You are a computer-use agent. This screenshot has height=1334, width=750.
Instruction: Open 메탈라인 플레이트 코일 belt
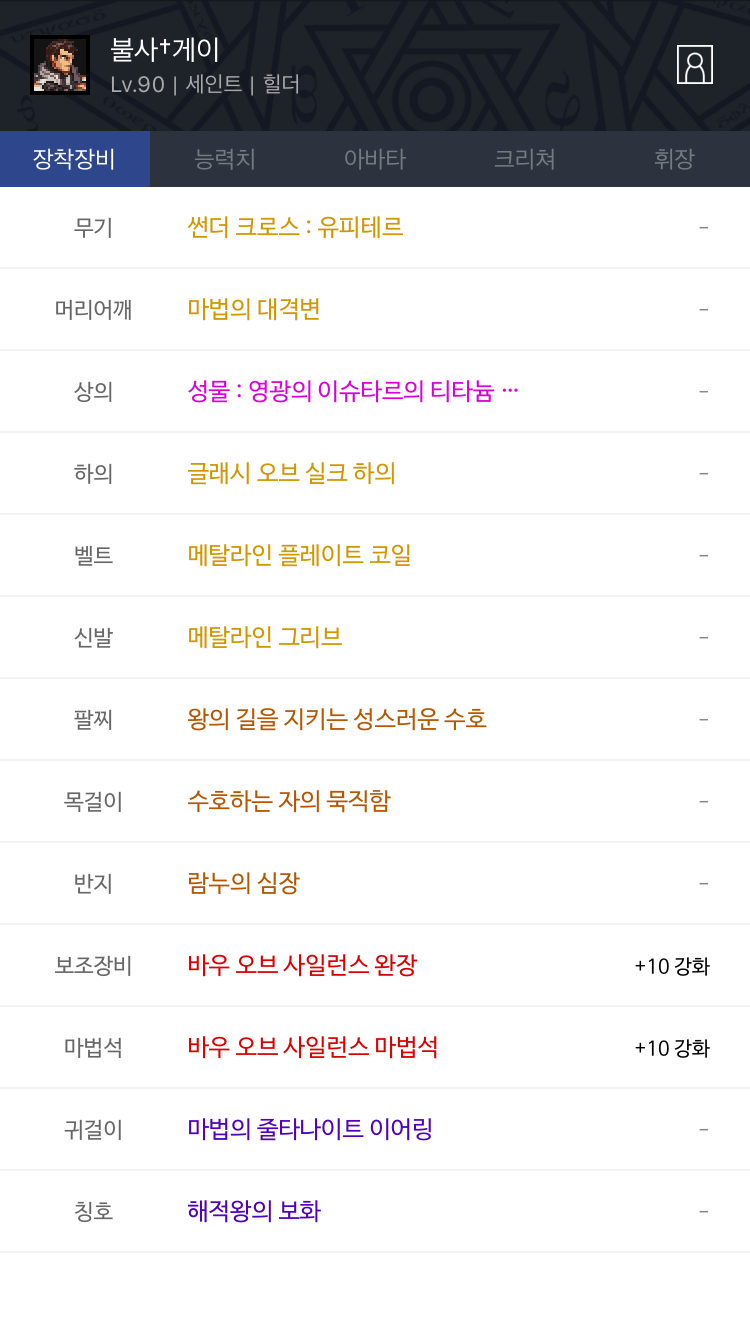point(375,556)
